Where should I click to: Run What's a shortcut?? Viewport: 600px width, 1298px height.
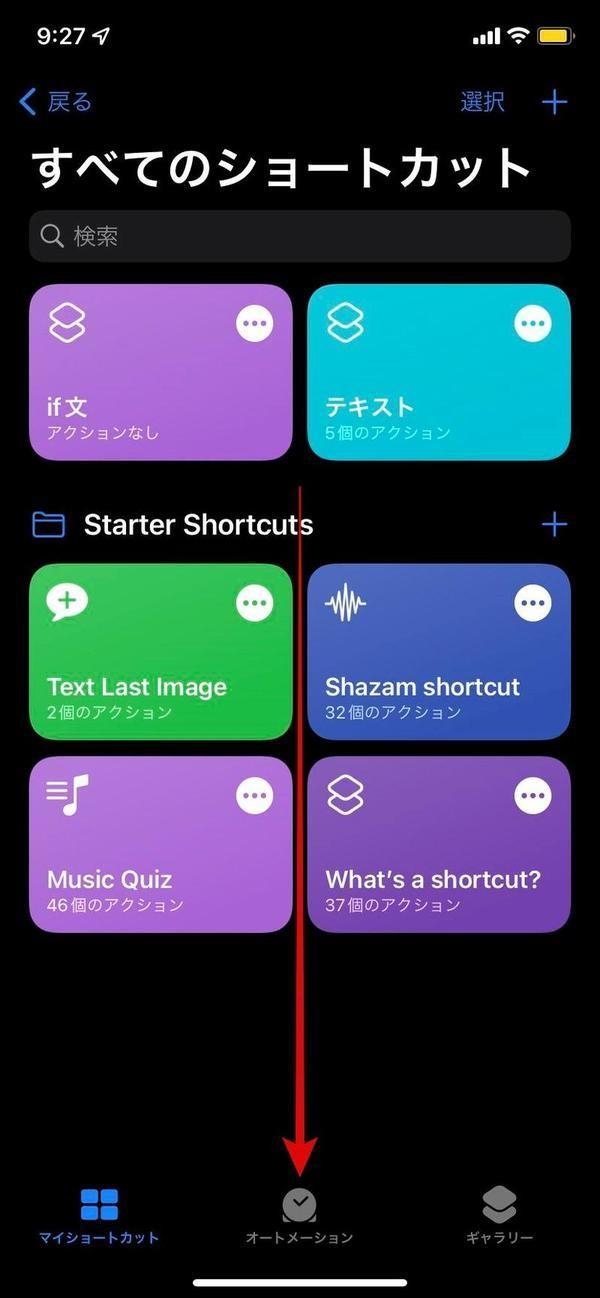coord(439,844)
